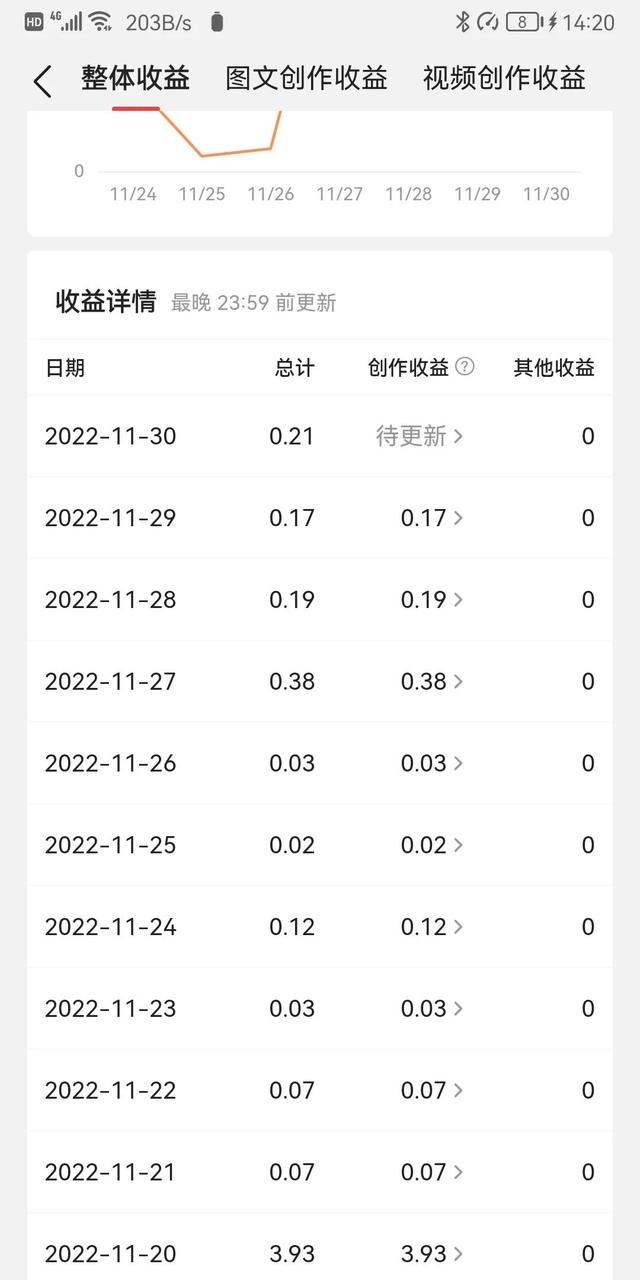Tap the help icon beside 创作收益
This screenshot has width=640, height=1280.
tap(465, 367)
